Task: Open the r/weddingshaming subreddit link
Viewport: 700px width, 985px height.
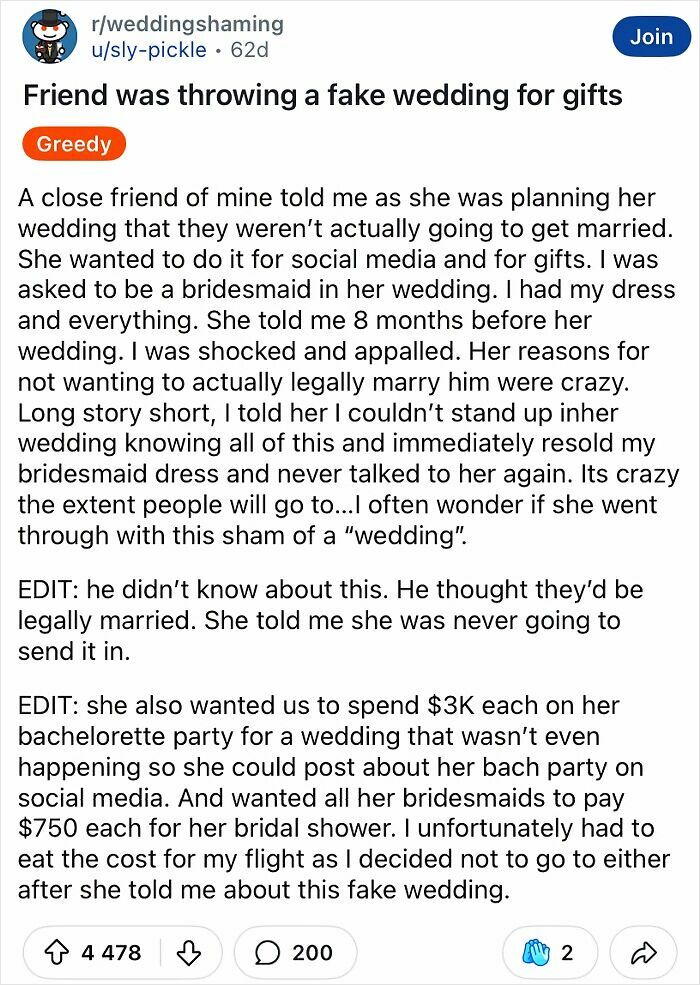Action: click(186, 23)
